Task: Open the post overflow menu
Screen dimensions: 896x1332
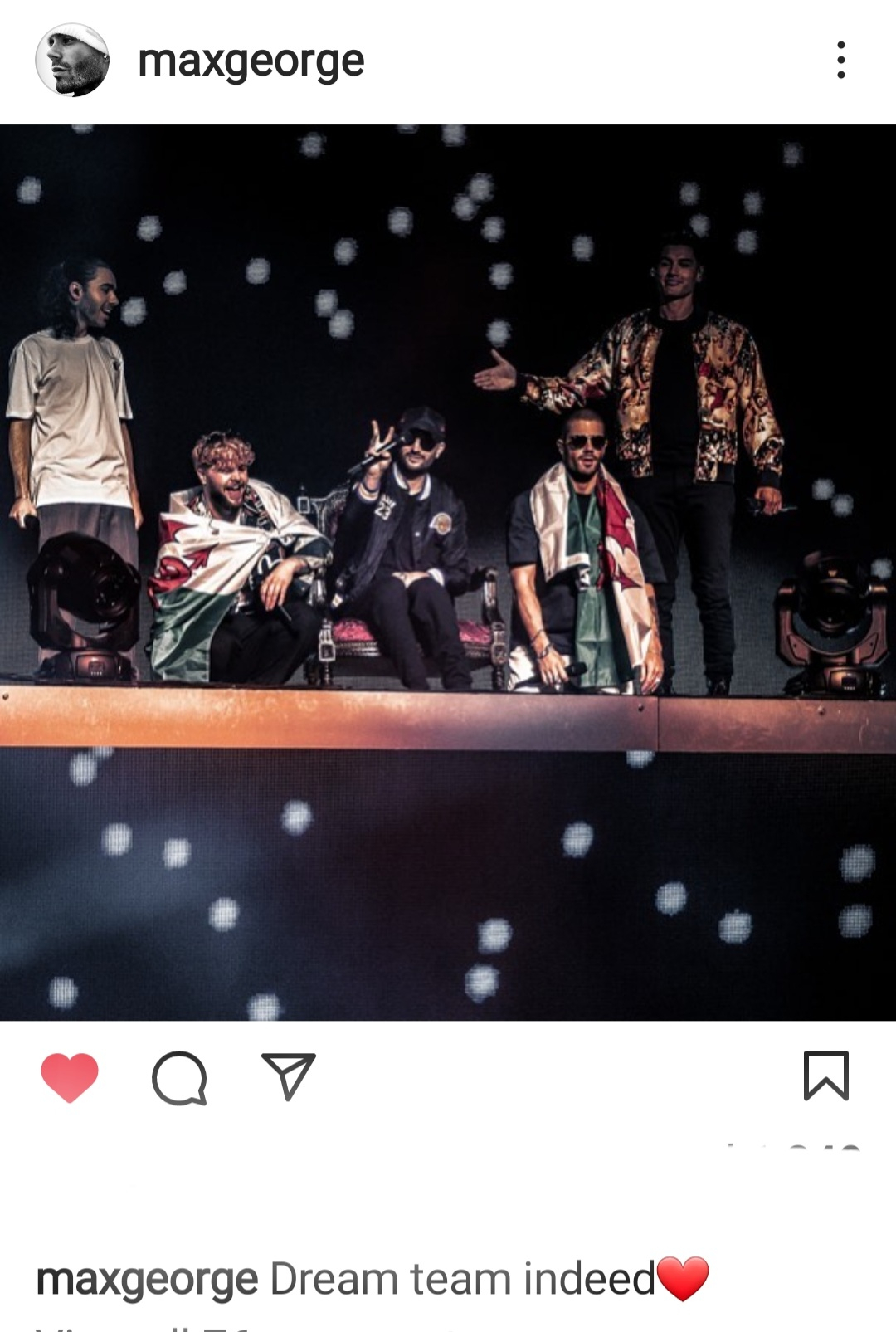Action: 840,61
